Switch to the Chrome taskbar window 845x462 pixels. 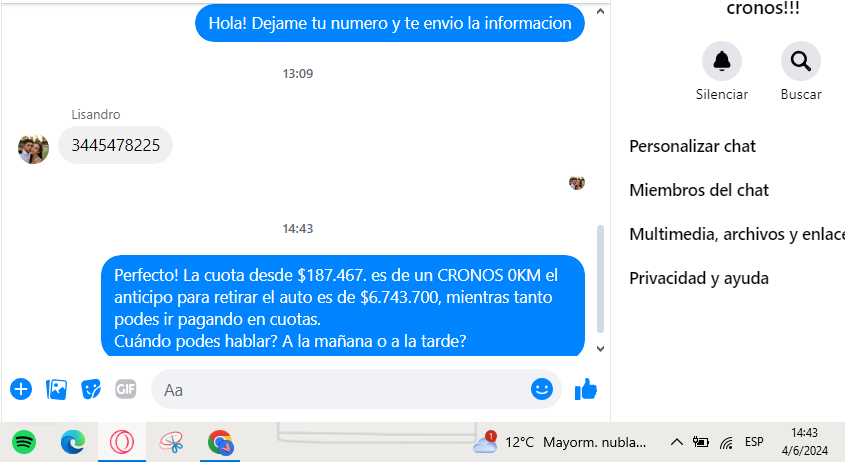click(220, 442)
